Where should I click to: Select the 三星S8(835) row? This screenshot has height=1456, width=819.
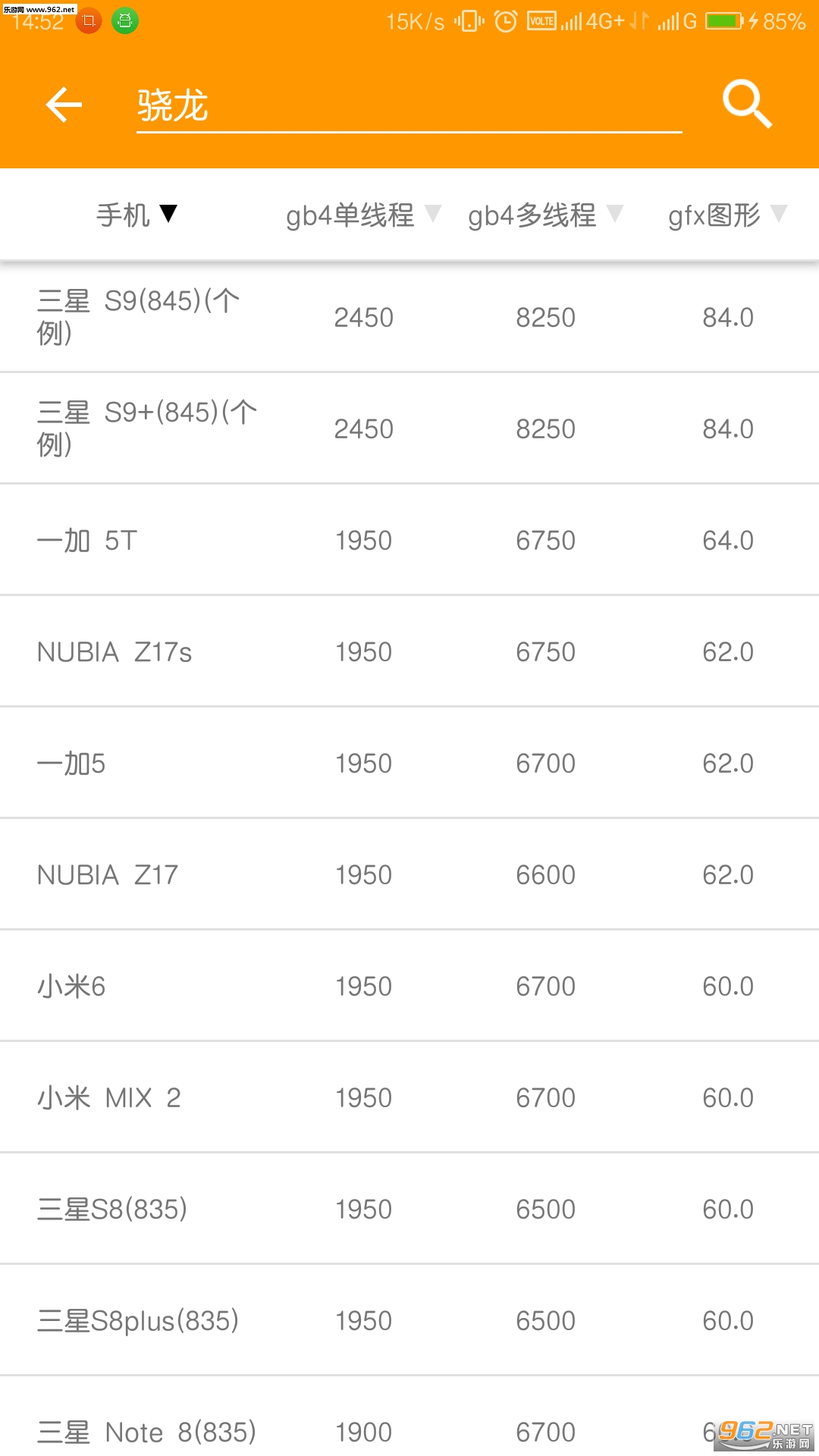click(409, 1209)
